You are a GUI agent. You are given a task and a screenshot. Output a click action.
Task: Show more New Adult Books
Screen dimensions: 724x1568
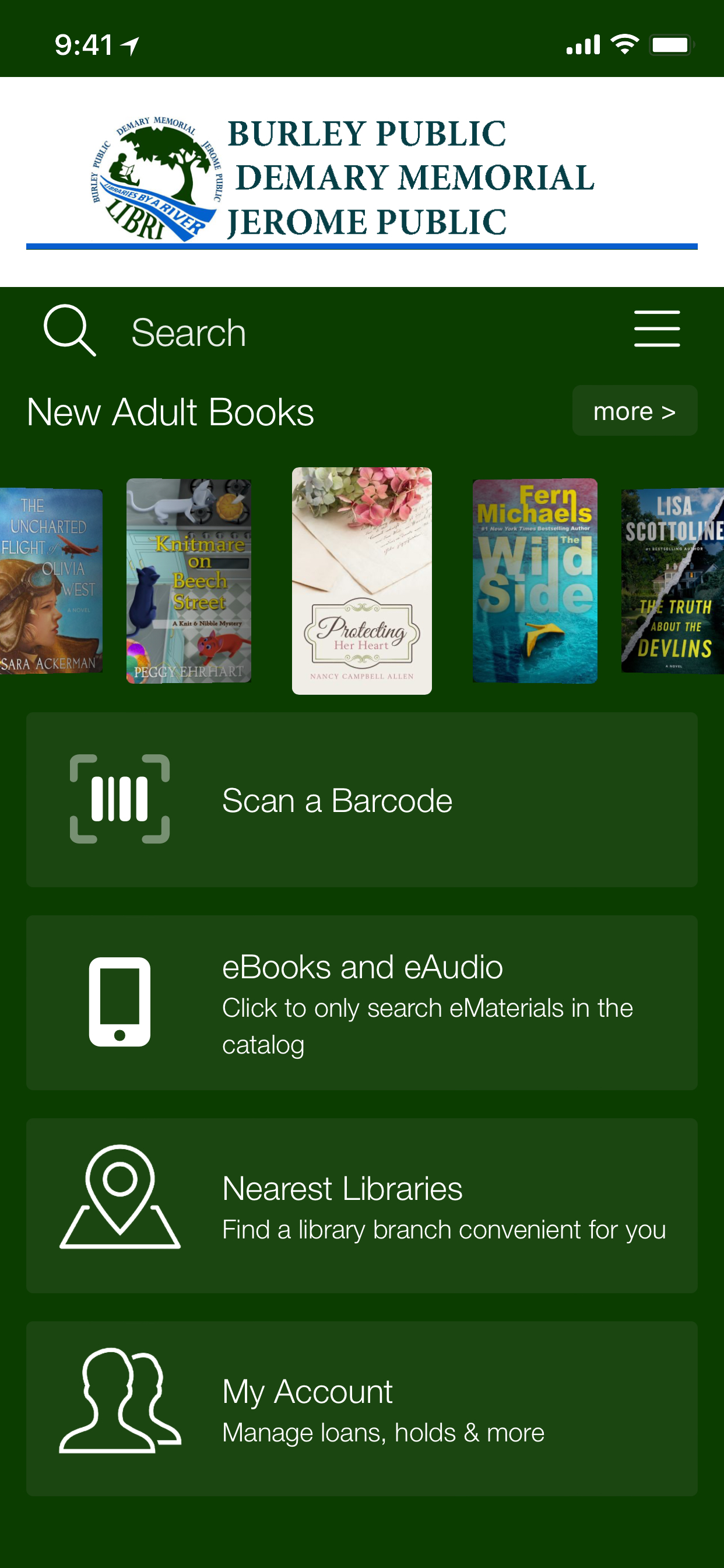click(x=634, y=411)
